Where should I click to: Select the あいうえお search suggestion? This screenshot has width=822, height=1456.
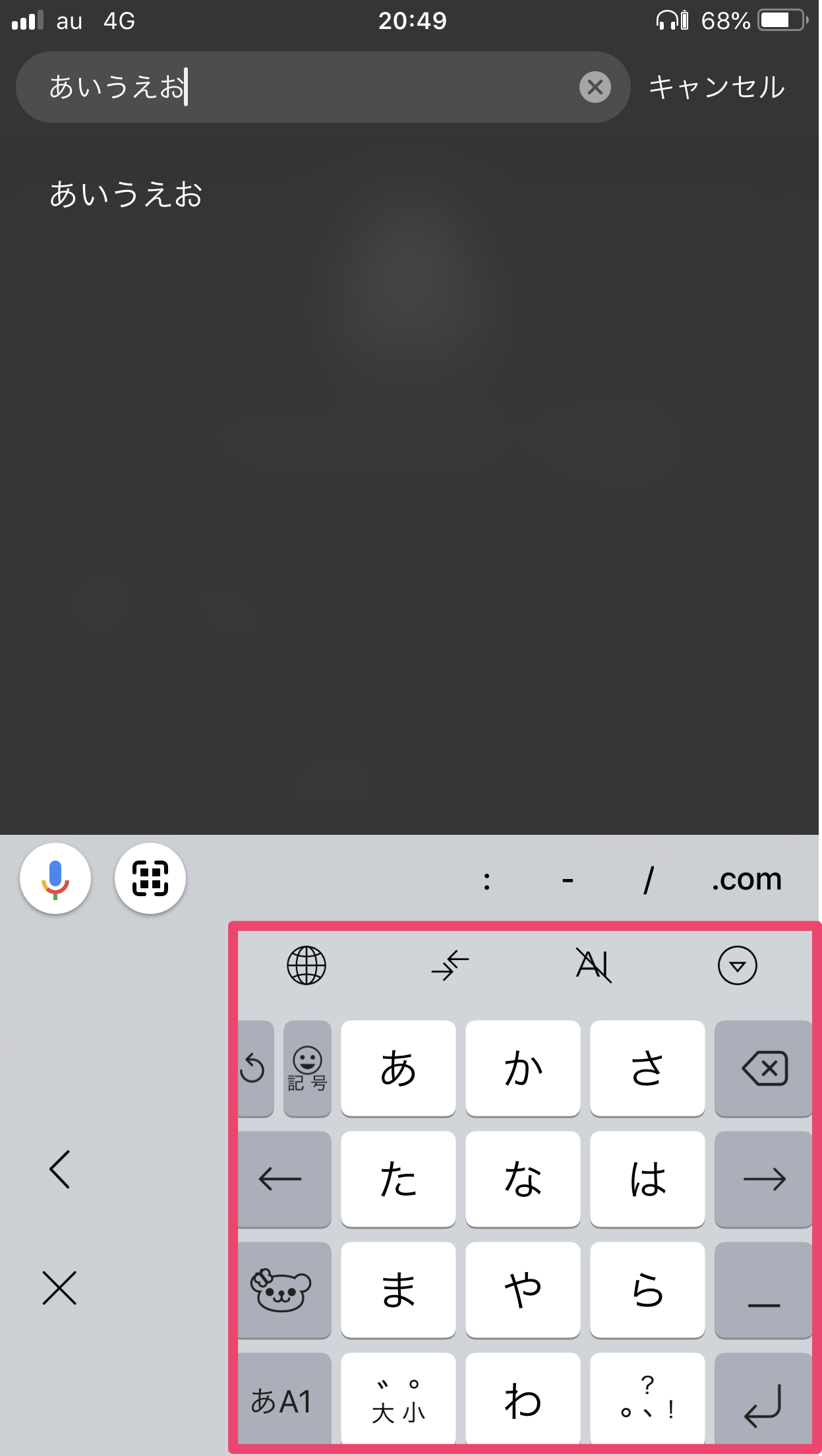point(126,195)
